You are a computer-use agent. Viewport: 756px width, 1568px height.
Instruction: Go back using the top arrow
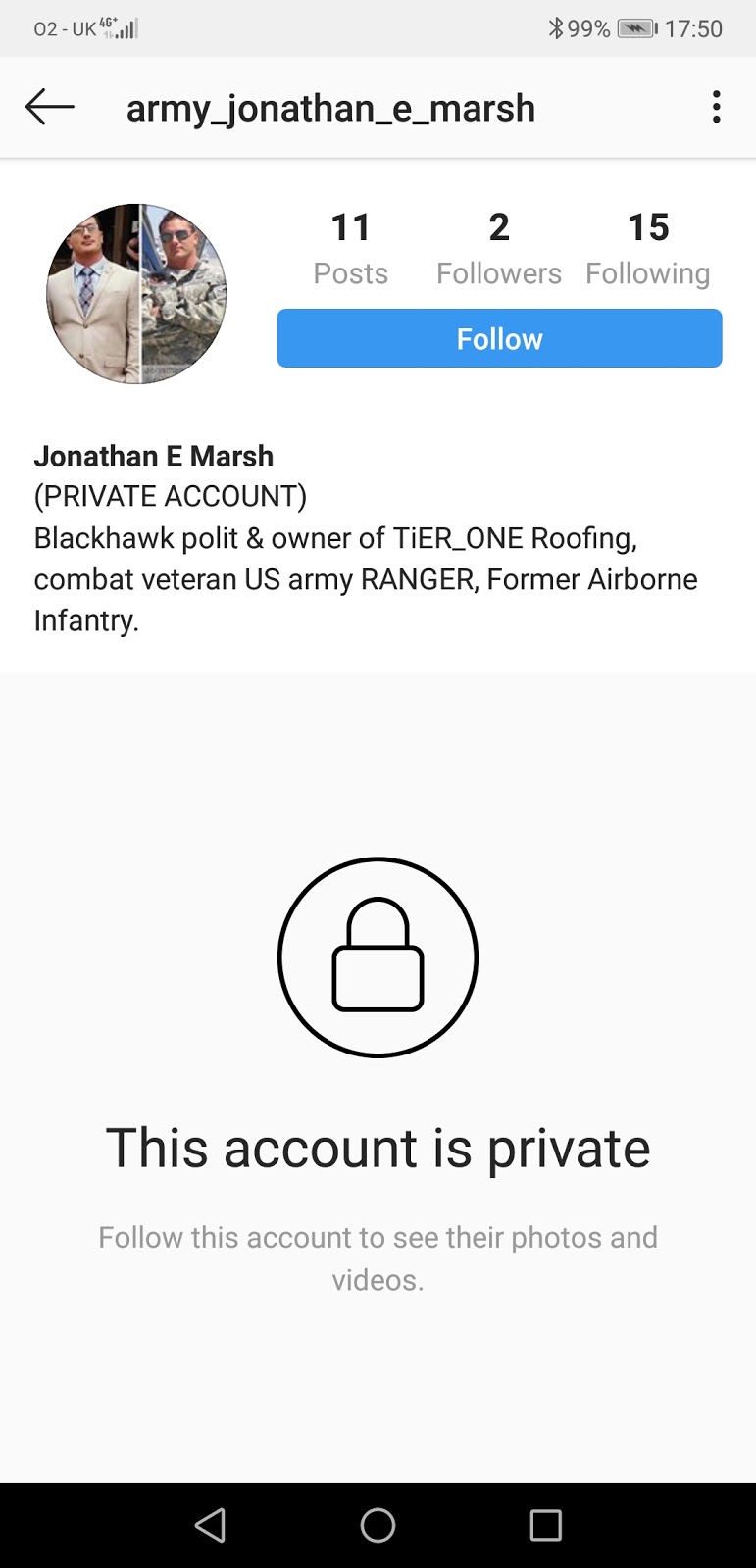(50, 107)
